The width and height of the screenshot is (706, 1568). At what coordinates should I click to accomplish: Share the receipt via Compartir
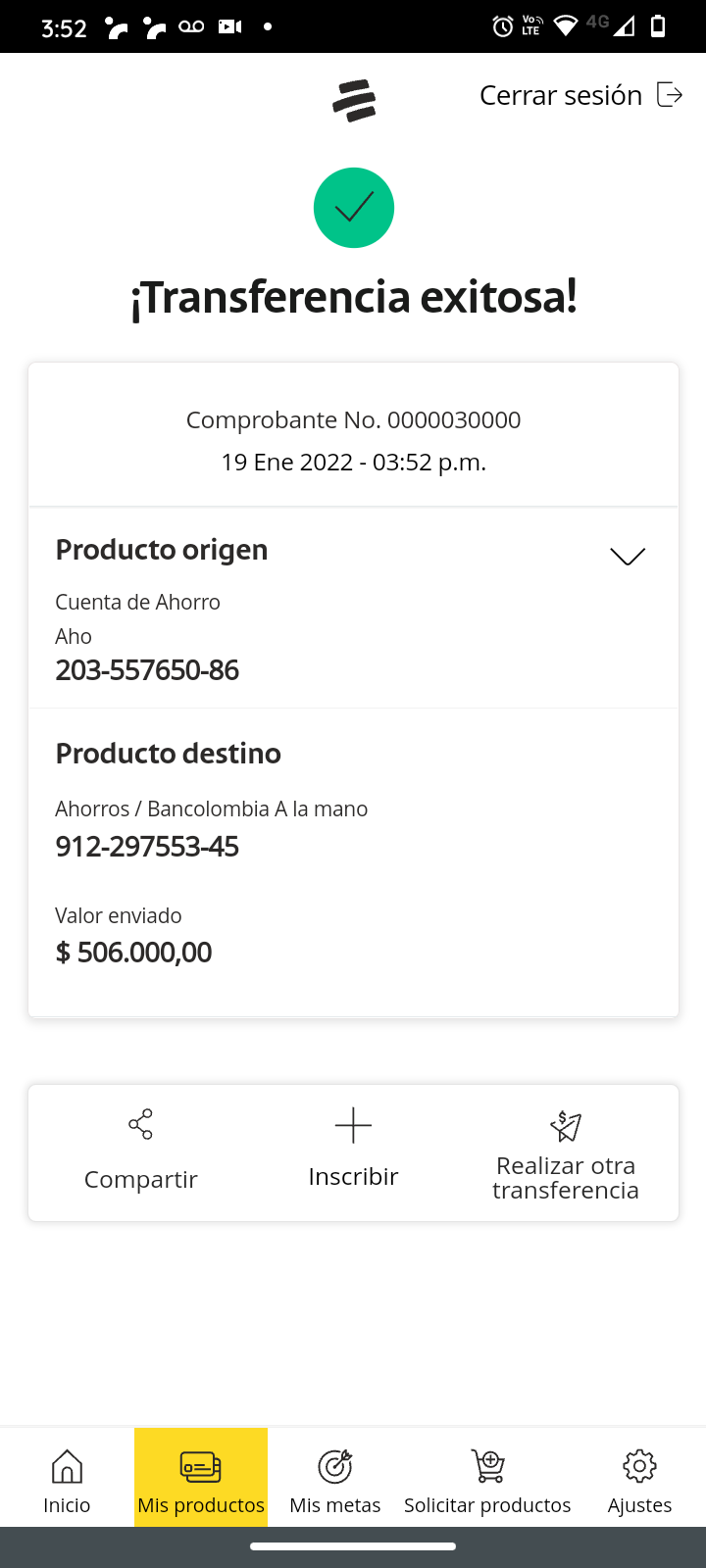(141, 1152)
